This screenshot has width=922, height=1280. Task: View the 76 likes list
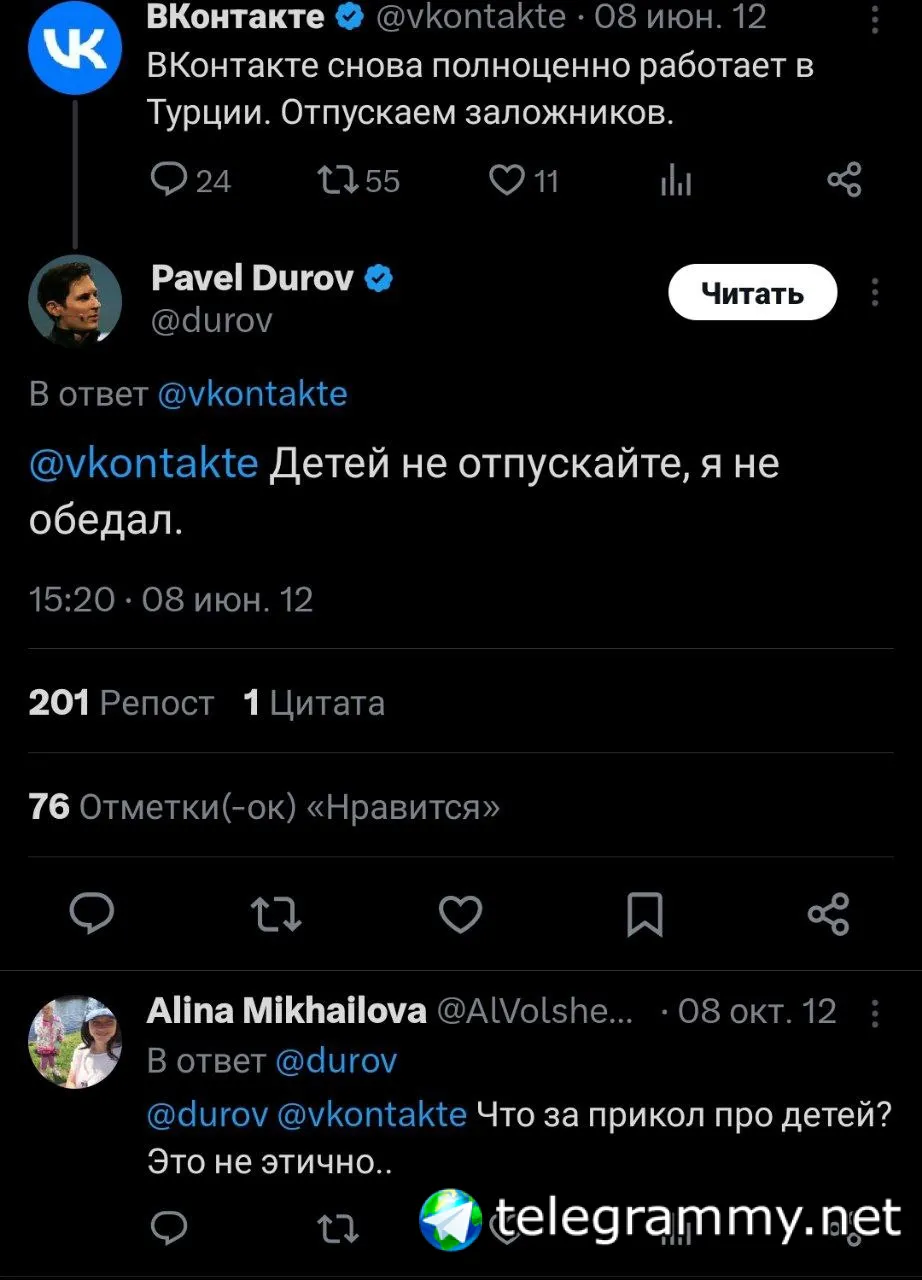(x=264, y=806)
